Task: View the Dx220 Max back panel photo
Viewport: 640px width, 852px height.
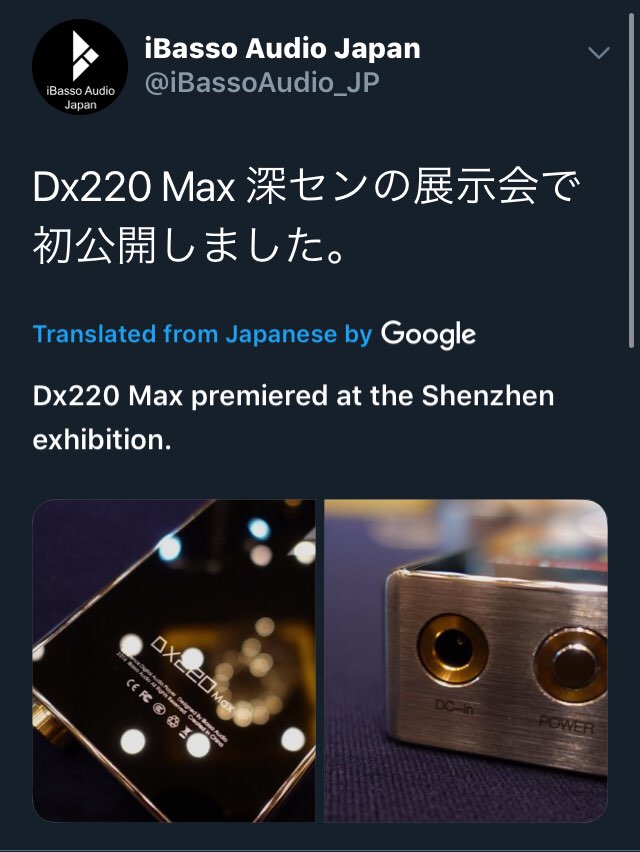Action: click(x=174, y=660)
